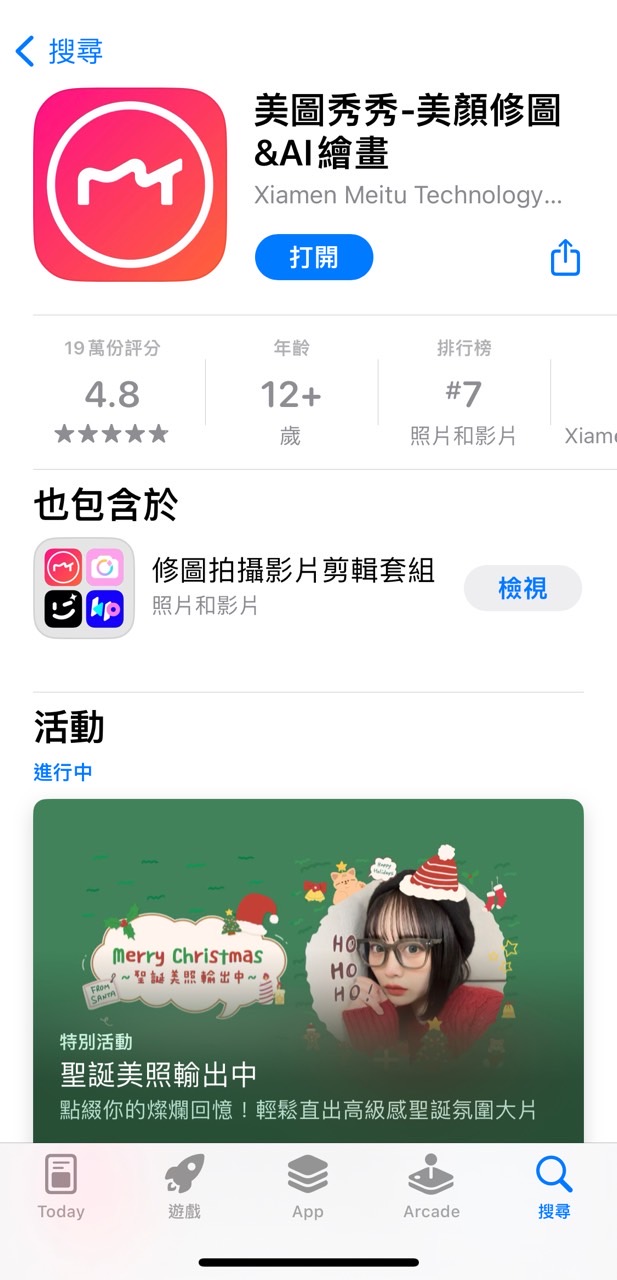Select the 搜尋 tab in the bottom bar
The width and height of the screenshot is (617, 1280).
(x=554, y=1188)
